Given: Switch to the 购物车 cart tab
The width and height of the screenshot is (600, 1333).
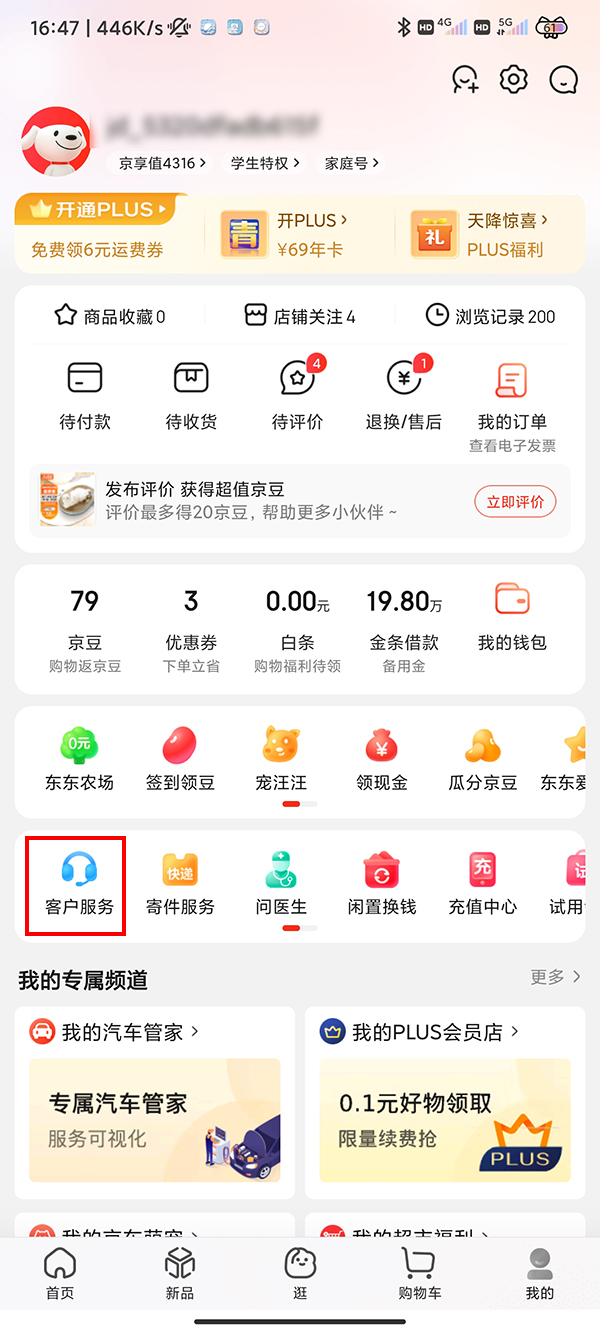Looking at the screenshot, I should click(419, 1273).
